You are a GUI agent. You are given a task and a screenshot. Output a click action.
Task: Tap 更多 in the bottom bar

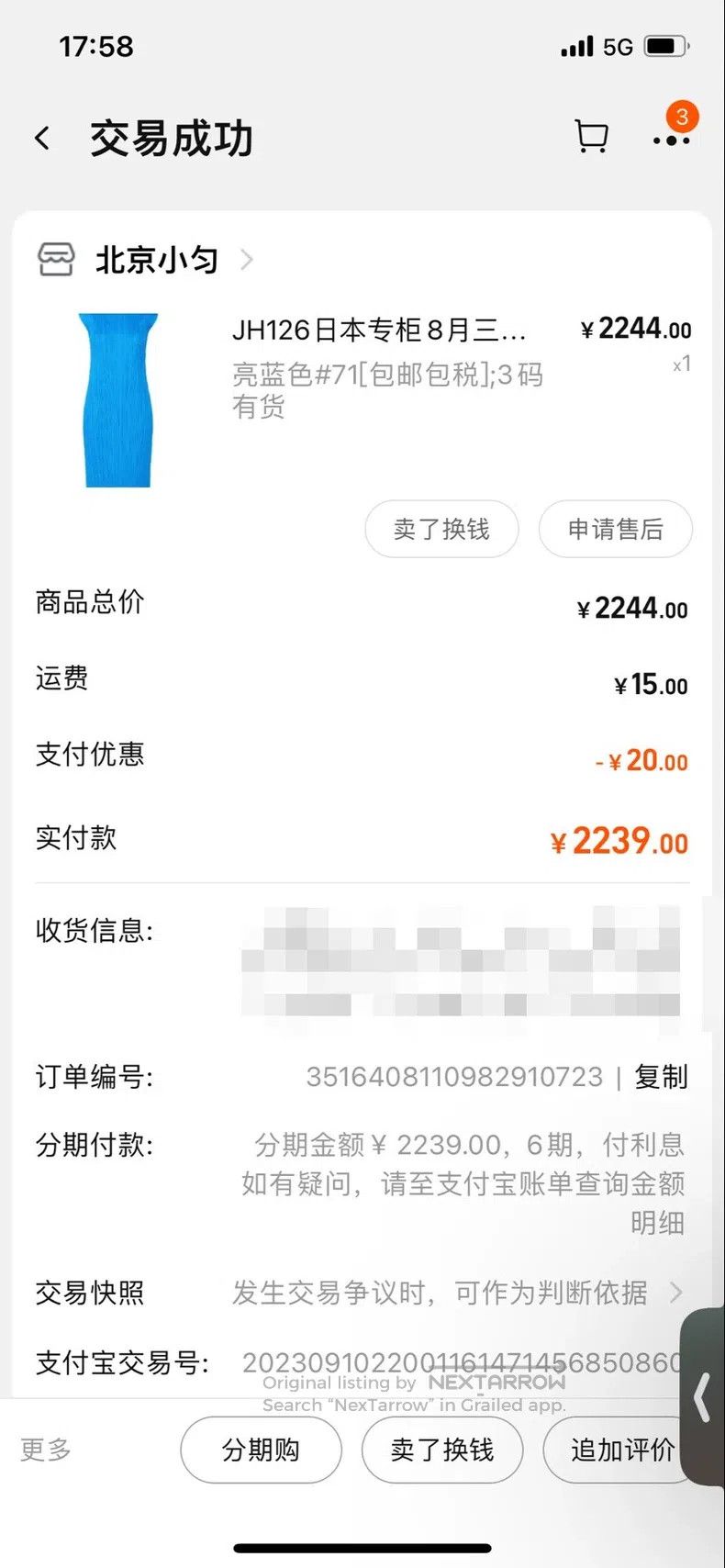(x=46, y=1450)
